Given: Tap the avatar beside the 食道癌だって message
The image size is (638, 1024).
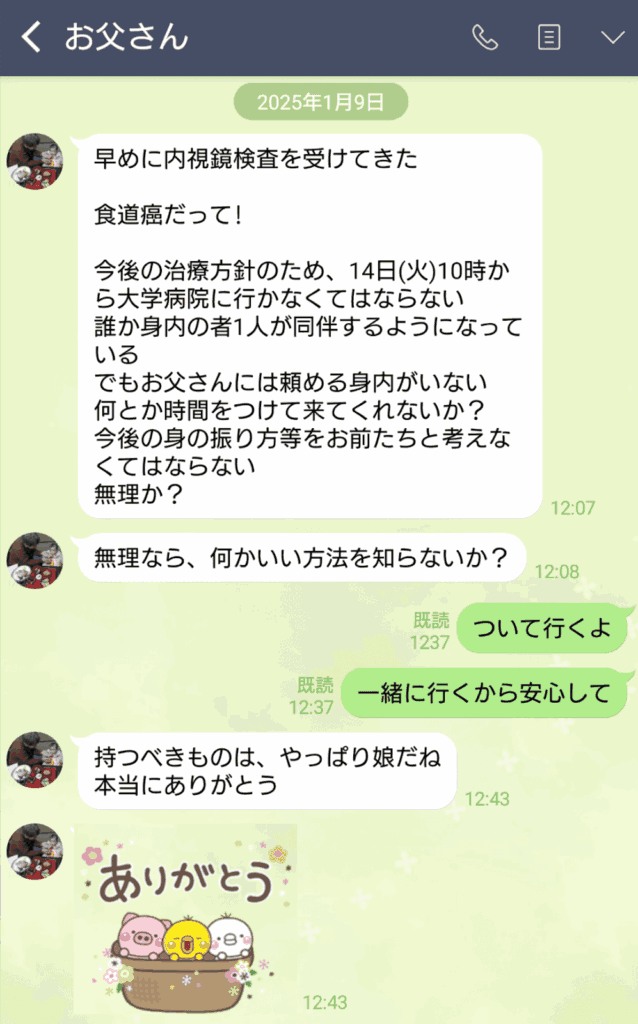Looking at the screenshot, I should (35, 162).
